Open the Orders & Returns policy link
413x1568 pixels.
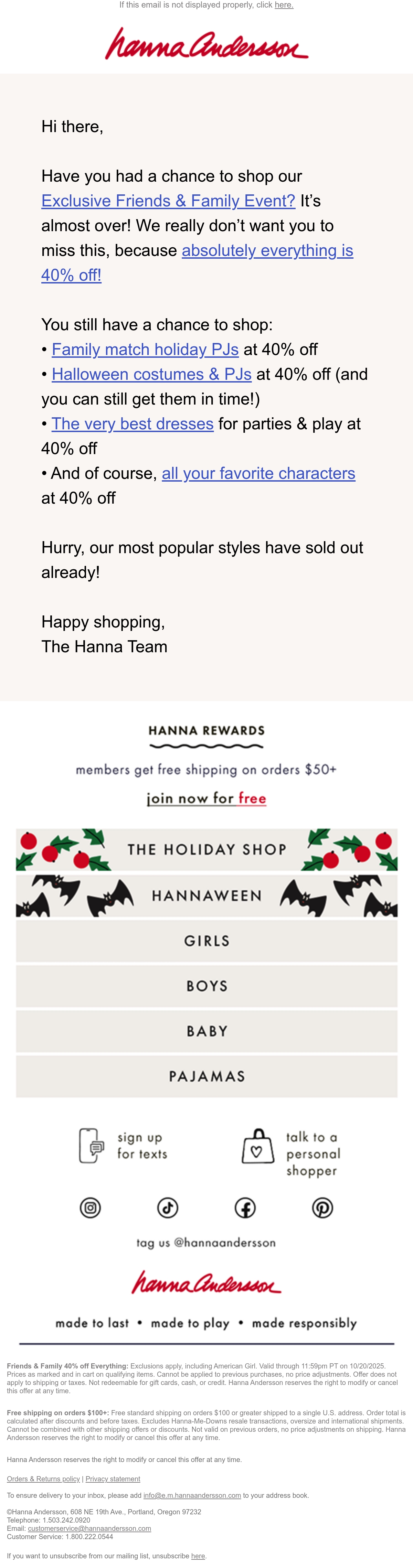pyautogui.click(x=43, y=1479)
